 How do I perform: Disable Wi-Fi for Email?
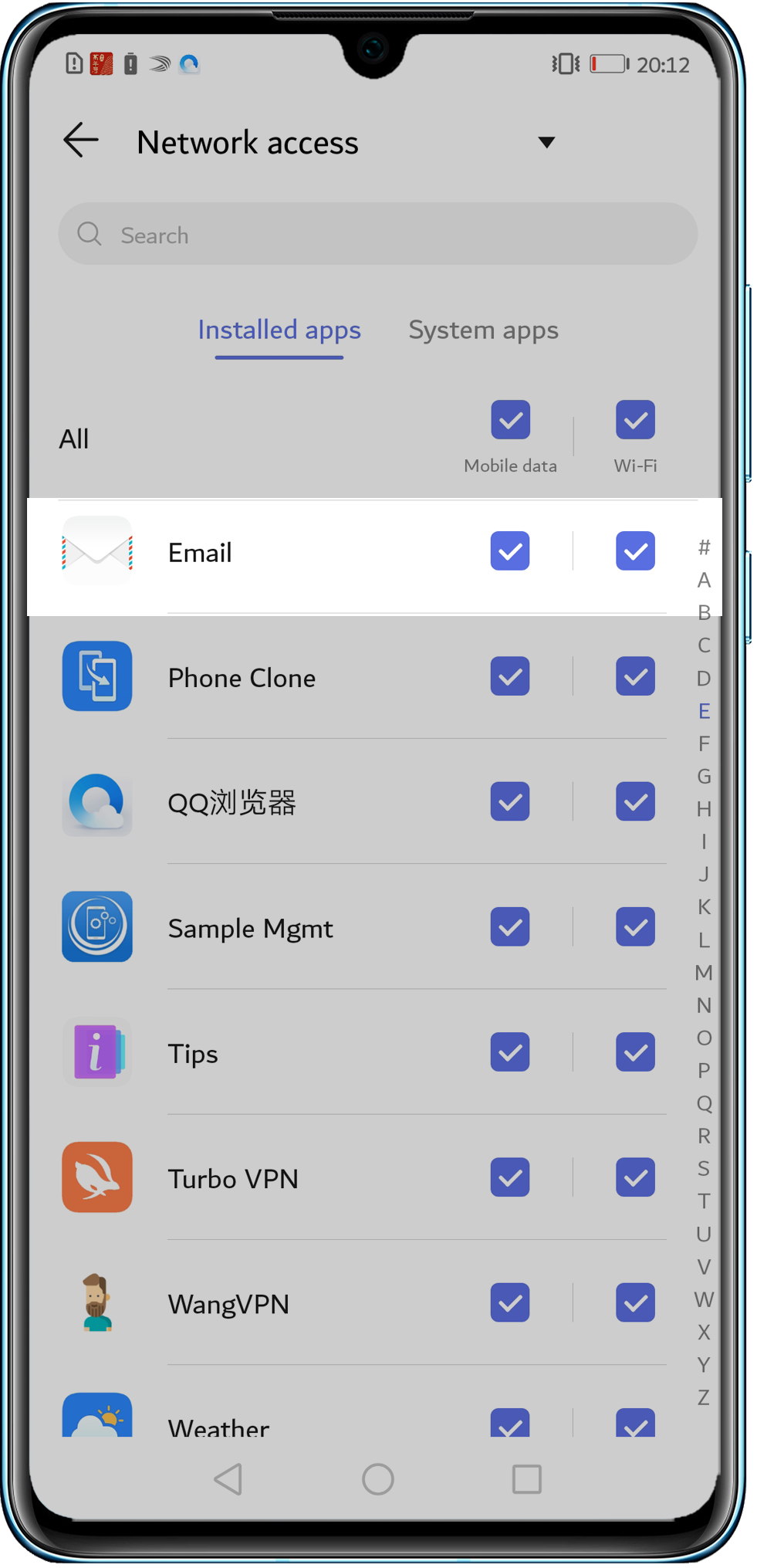click(635, 551)
